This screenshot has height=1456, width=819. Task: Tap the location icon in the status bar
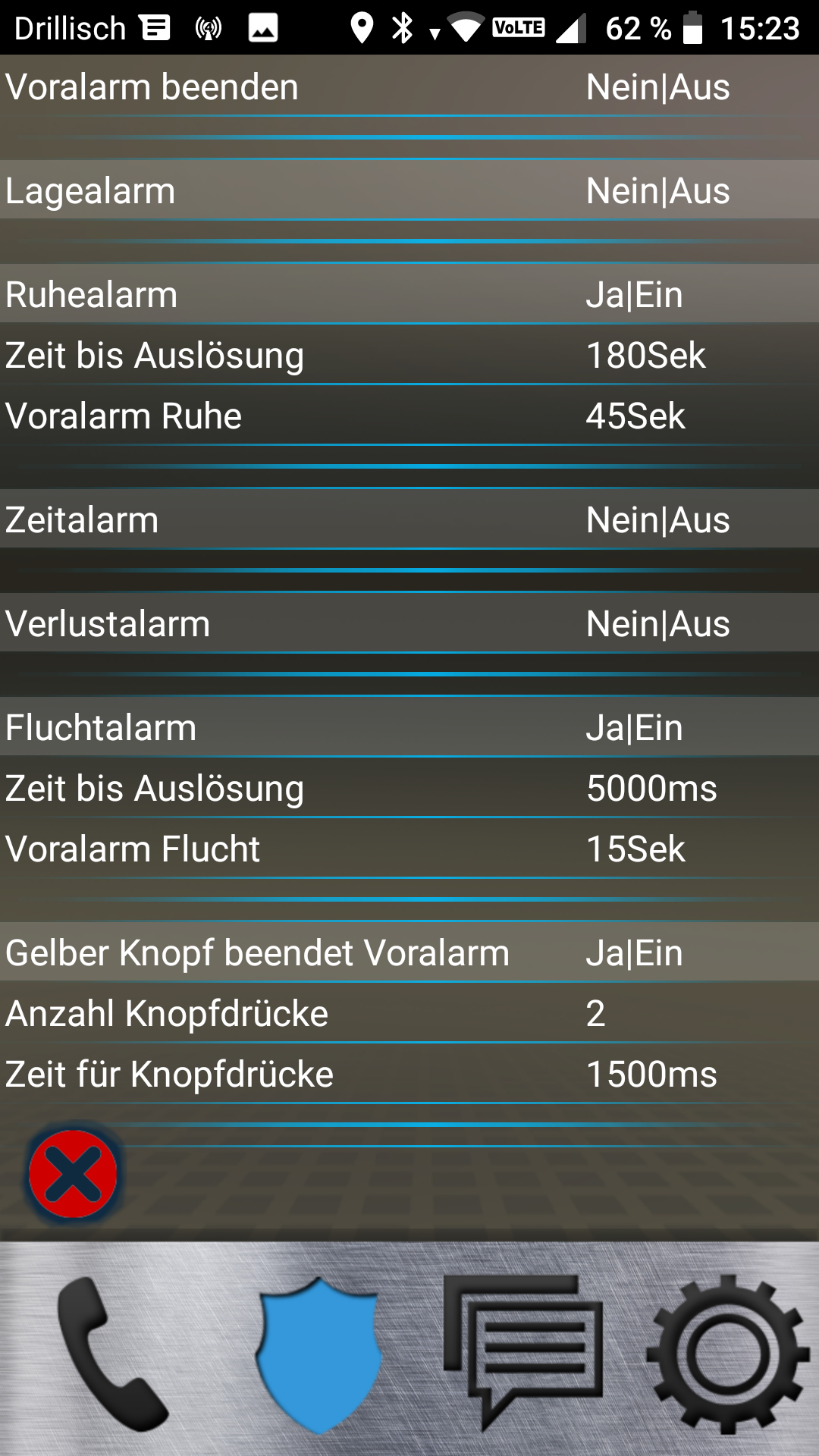(362, 27)
